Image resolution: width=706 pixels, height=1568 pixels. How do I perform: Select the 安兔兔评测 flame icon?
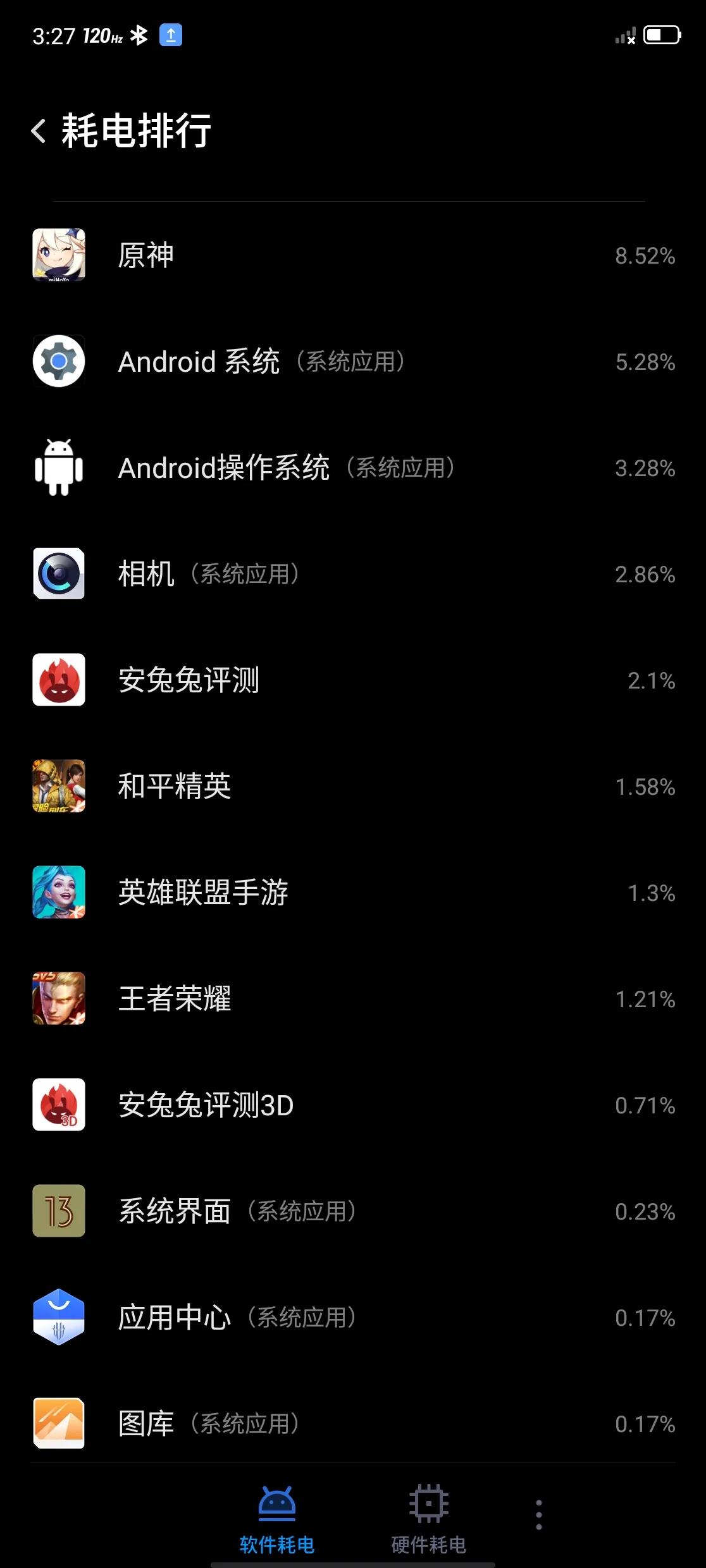tap(58, 681)
